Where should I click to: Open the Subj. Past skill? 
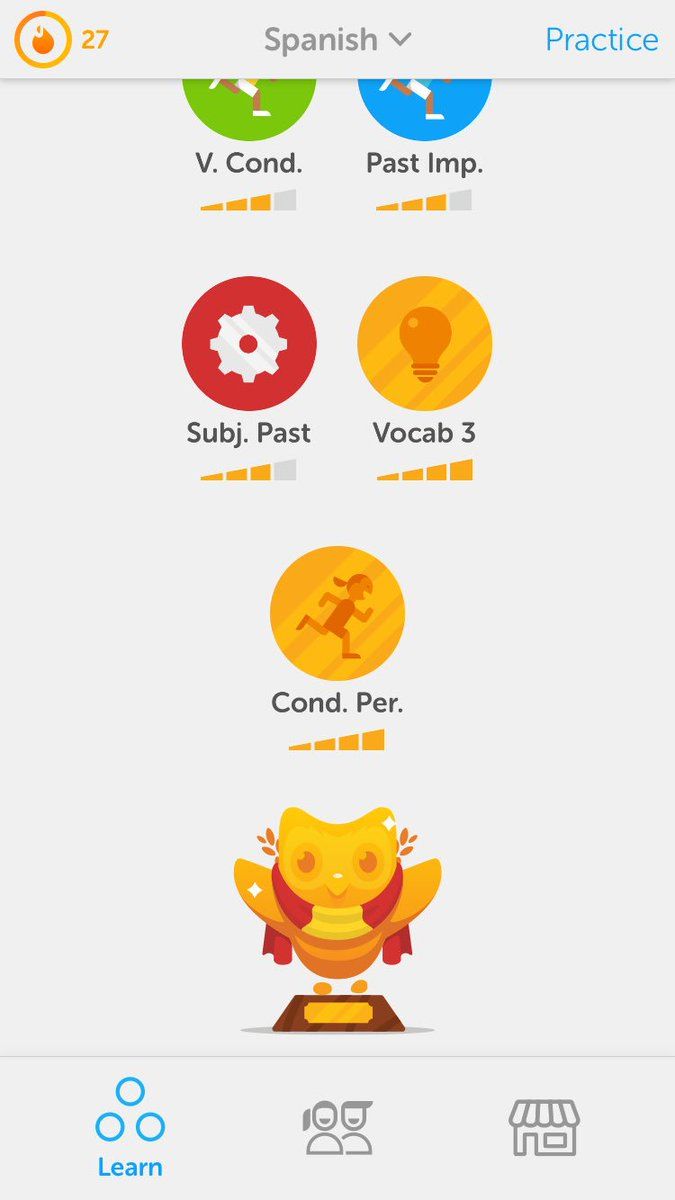[x=249, y=344]
